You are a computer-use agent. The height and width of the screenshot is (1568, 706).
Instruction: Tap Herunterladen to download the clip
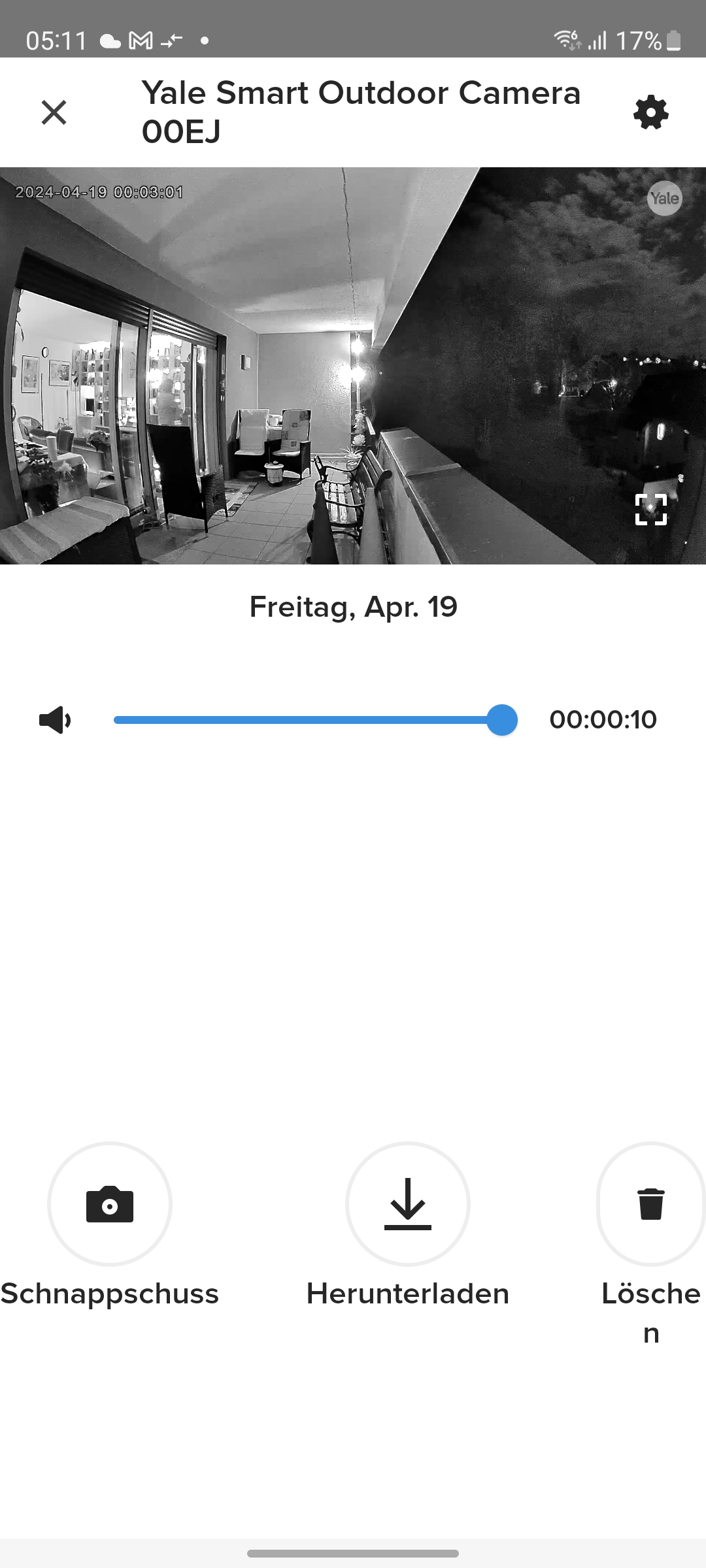click(408, 1204)
